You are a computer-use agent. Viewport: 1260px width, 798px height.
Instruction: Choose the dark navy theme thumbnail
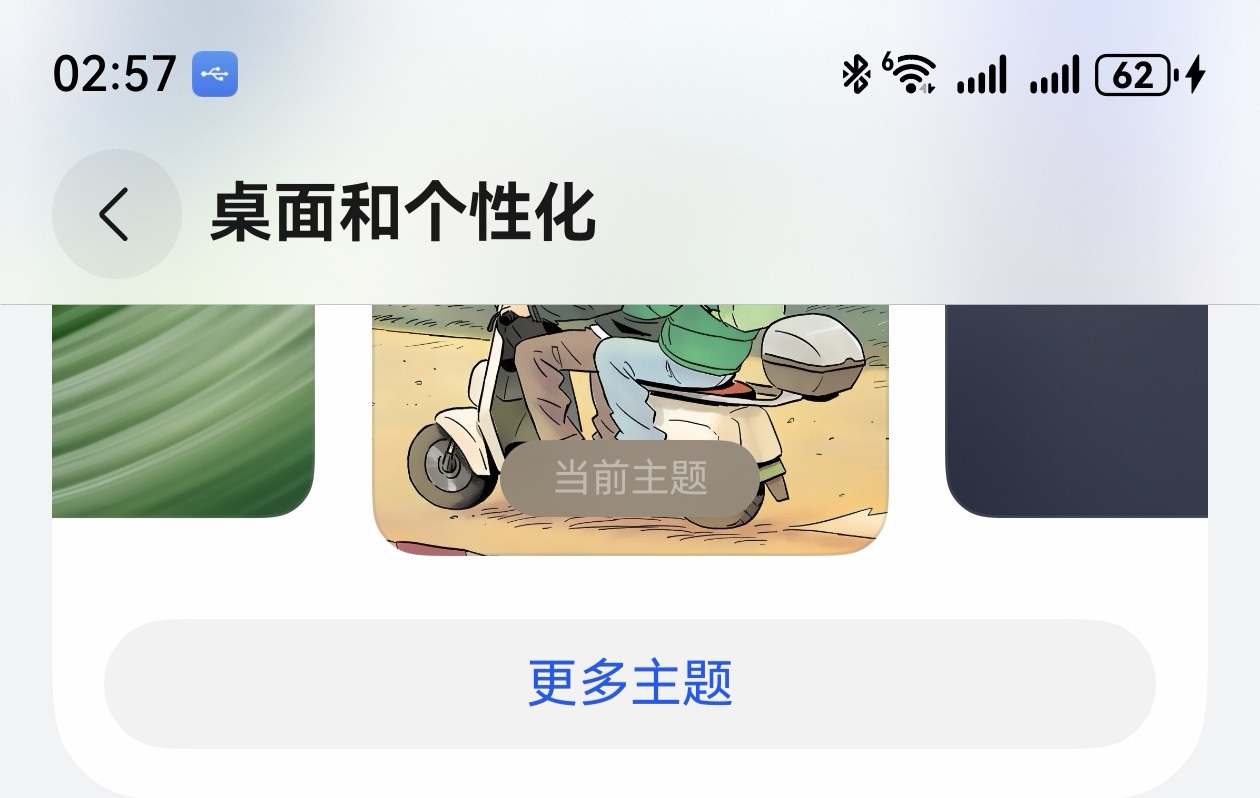point(1076,410)
